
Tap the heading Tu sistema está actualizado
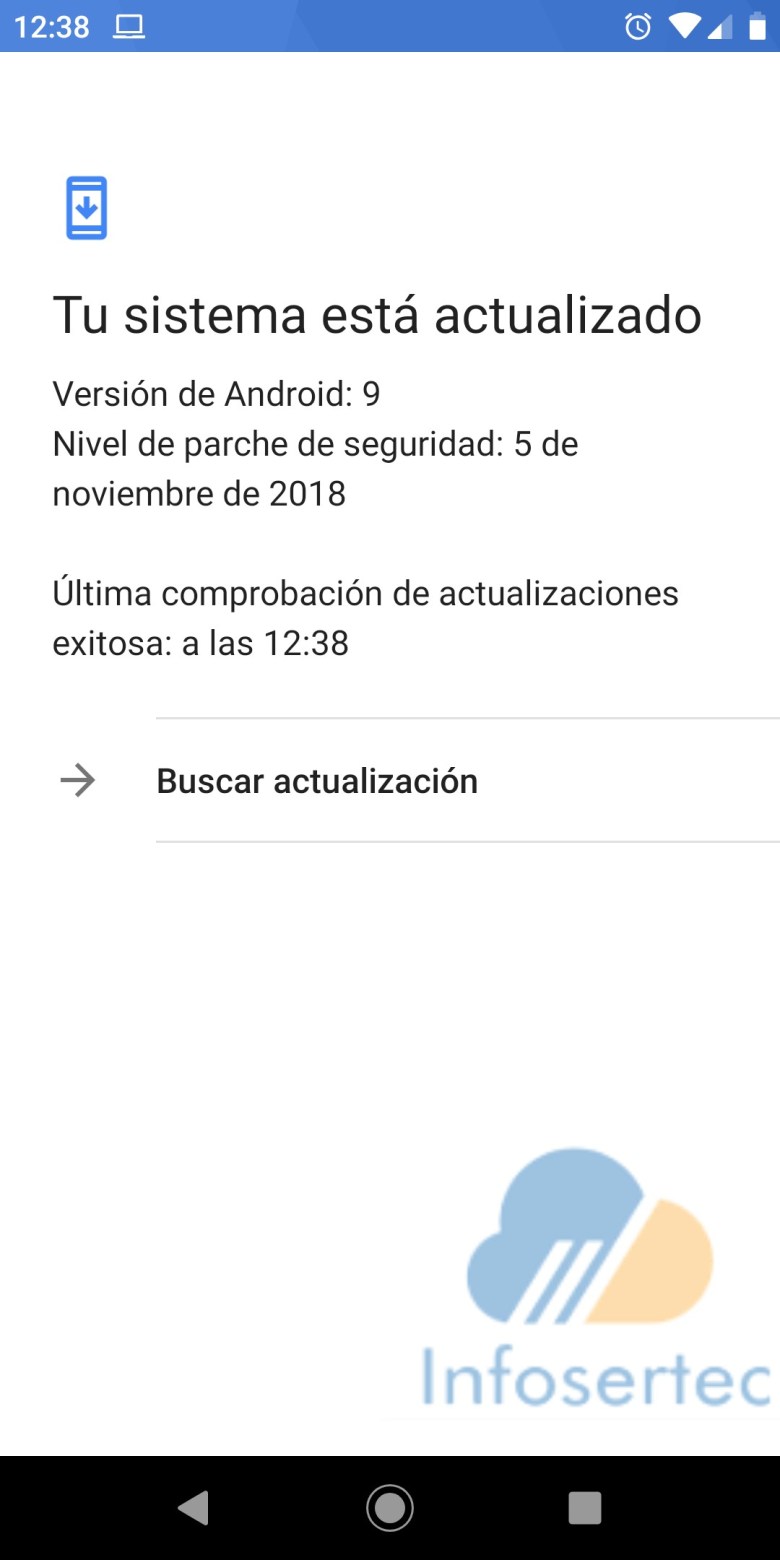(x=378, y=315)
